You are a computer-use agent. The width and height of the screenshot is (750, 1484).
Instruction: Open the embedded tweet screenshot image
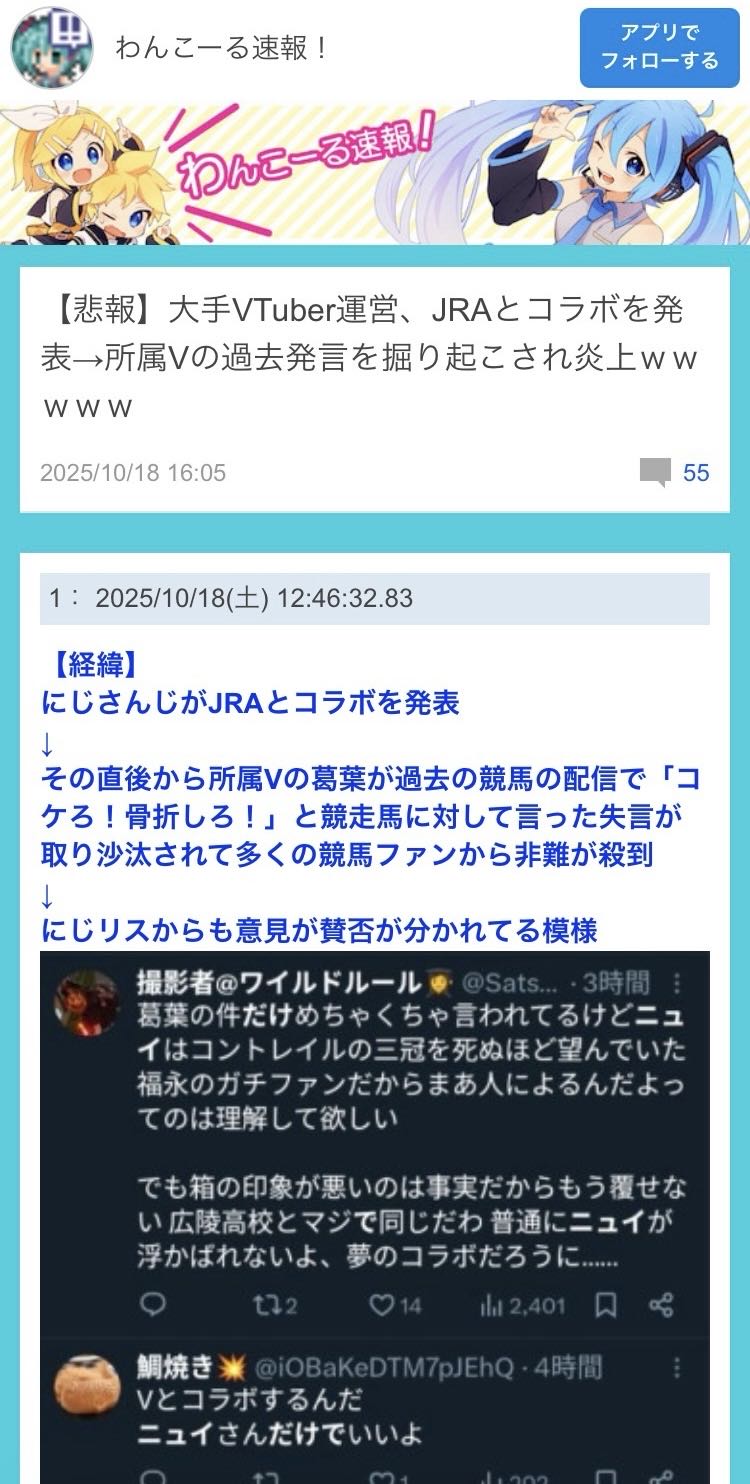375,1215
